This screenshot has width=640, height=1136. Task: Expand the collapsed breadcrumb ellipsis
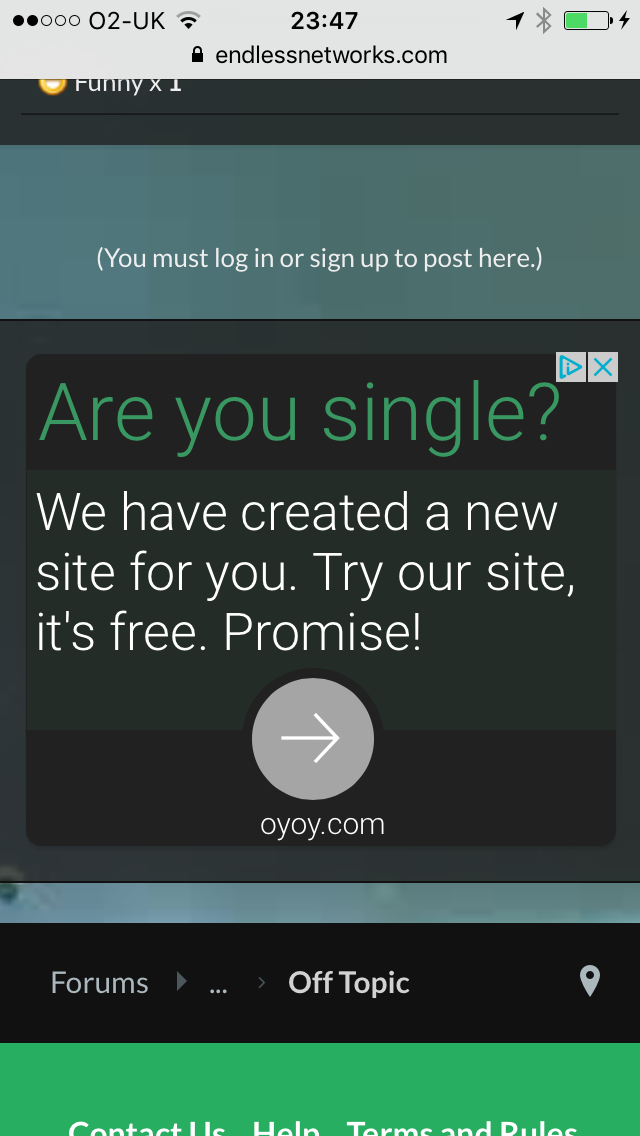point(218,983)
